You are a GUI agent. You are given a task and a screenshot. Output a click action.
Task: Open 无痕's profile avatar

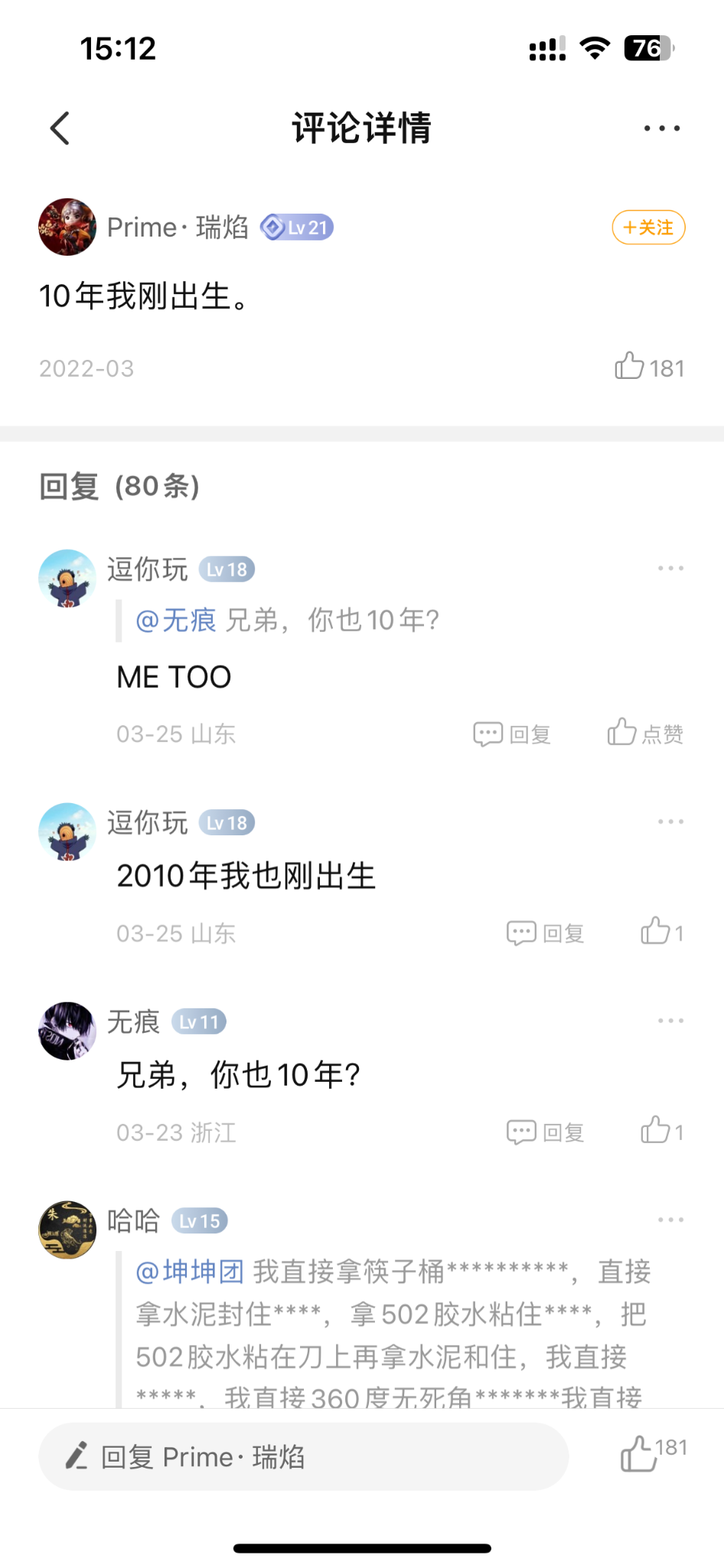pos(67,1031)
